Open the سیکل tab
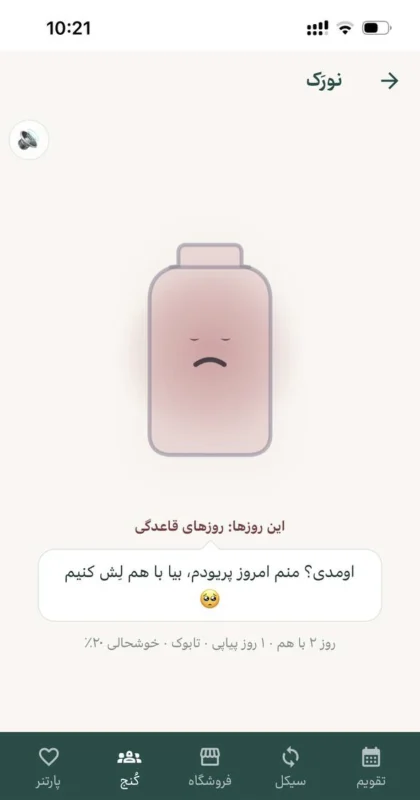 tap(290, 767)
